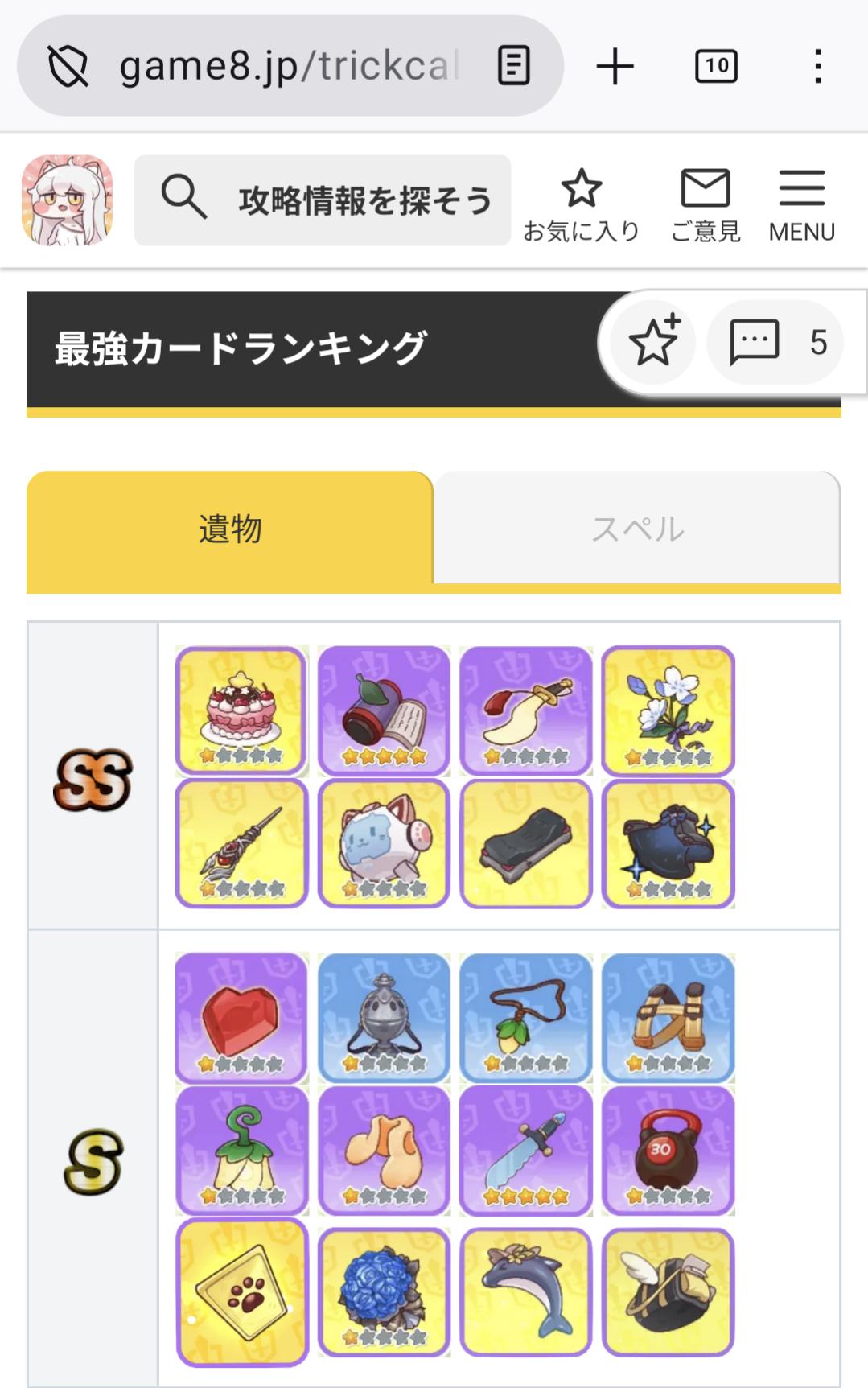868x1388 pixels.
Task: Go to the Trickcal guide home icon
Action: point(68,200)
